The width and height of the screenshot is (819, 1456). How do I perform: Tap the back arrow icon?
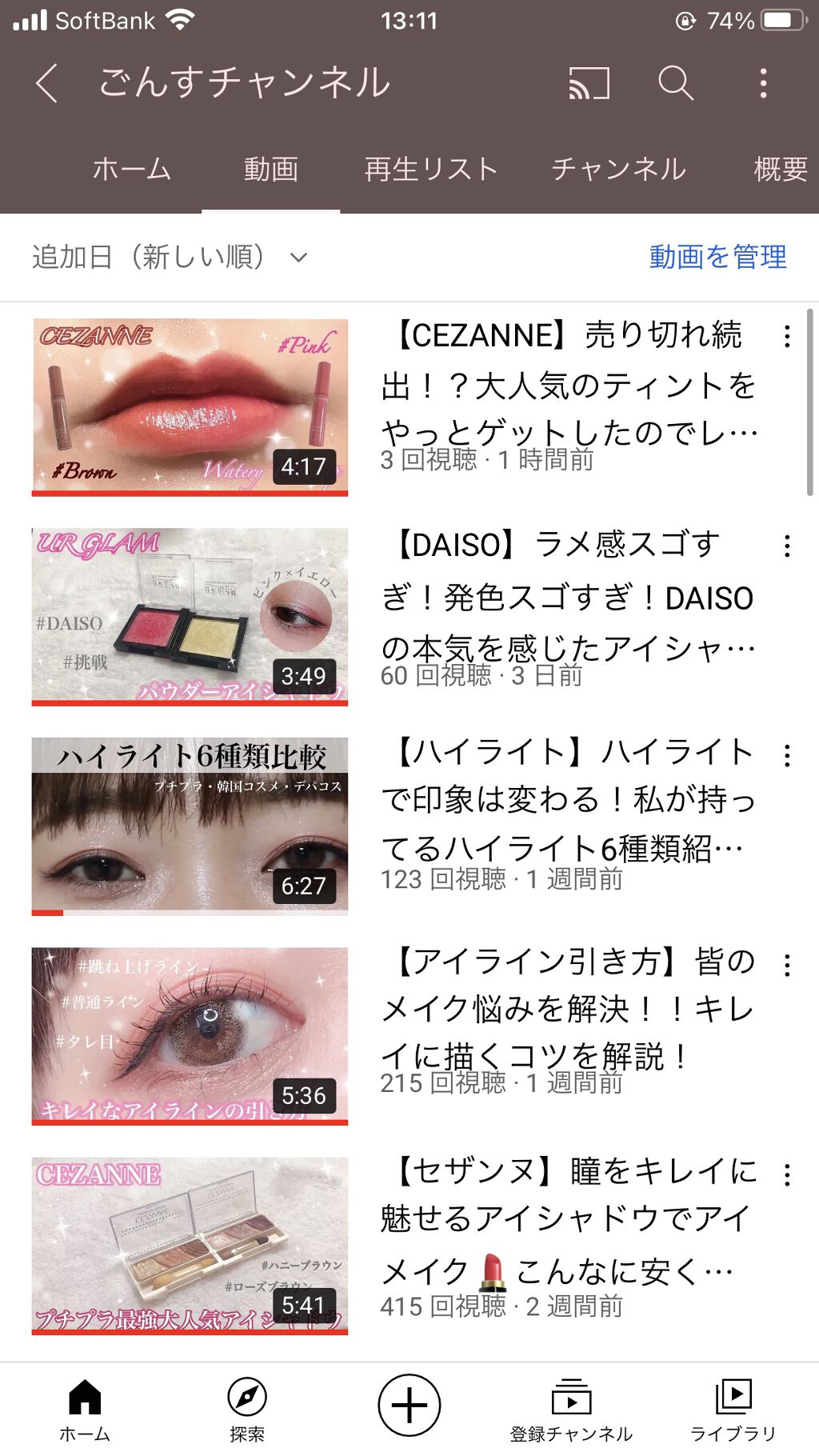(x=48, y=82)
